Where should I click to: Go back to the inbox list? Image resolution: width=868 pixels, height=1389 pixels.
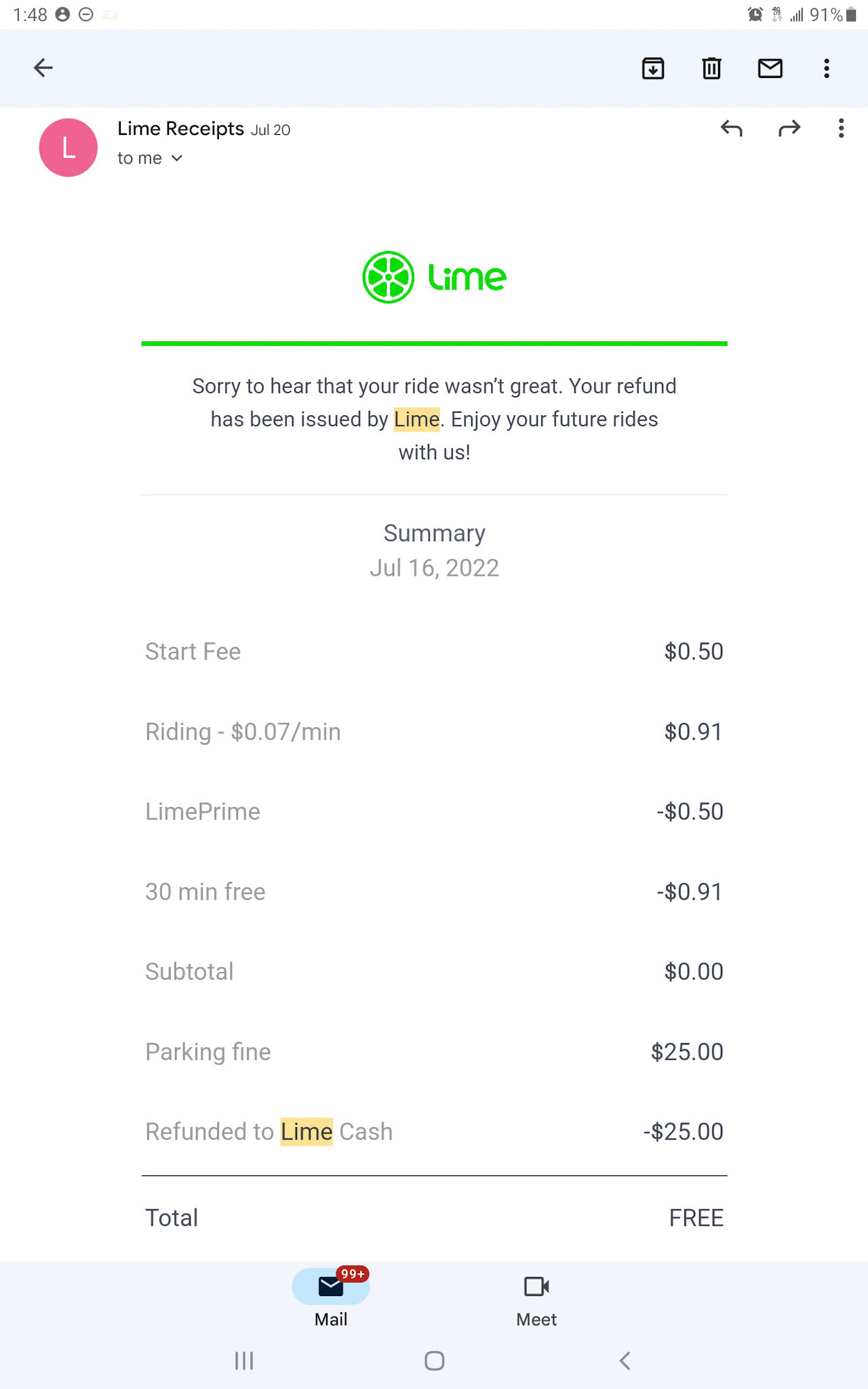click(x=43, y=68)
